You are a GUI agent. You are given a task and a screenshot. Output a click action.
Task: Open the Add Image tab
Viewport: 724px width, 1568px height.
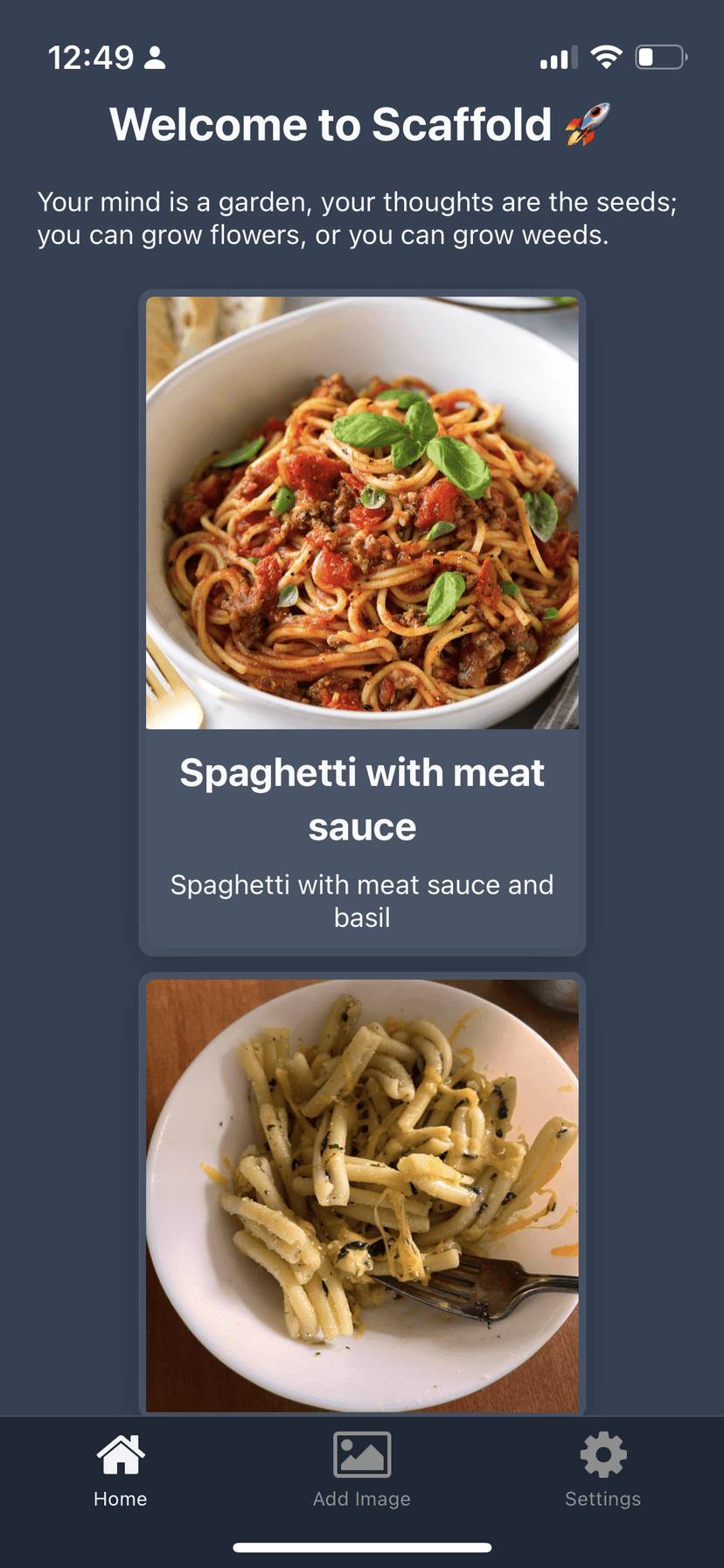(x=362, y=1471)
